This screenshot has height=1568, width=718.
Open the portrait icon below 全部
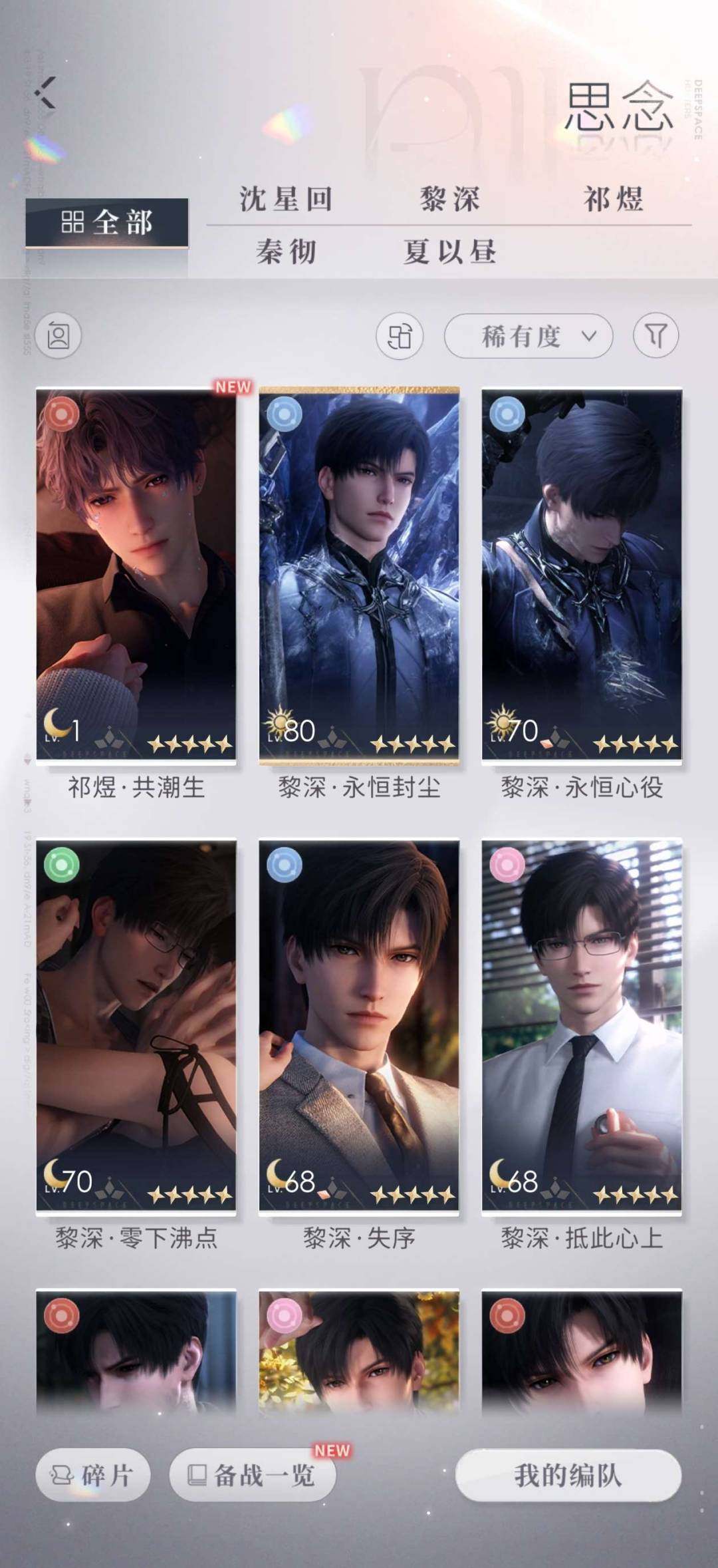[59, 335]
